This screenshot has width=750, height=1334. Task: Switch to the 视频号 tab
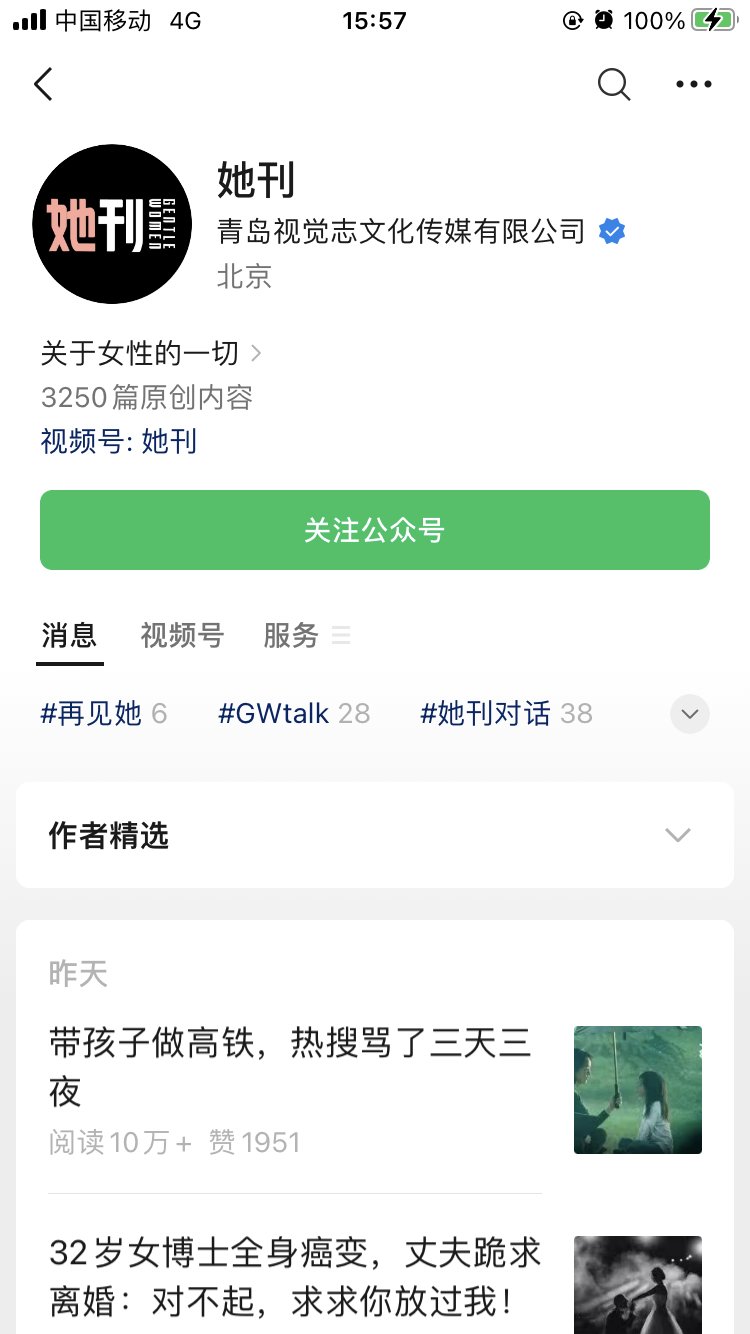(x=182, y=635)
